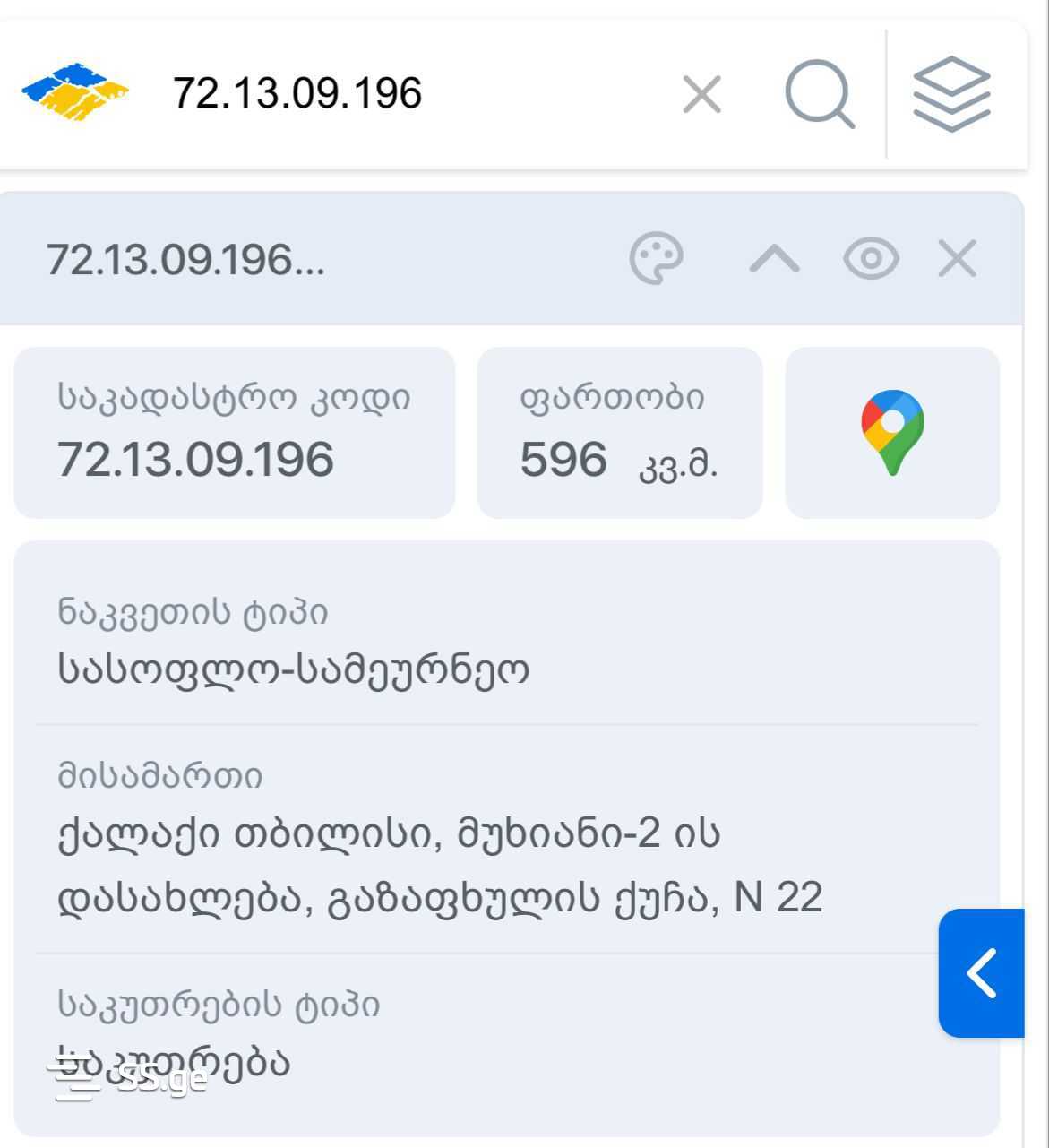The width and height of the screenshot is (1049, 1148).
Task: Toggle parcel visibility with eye icon
Action: point(871,259)
